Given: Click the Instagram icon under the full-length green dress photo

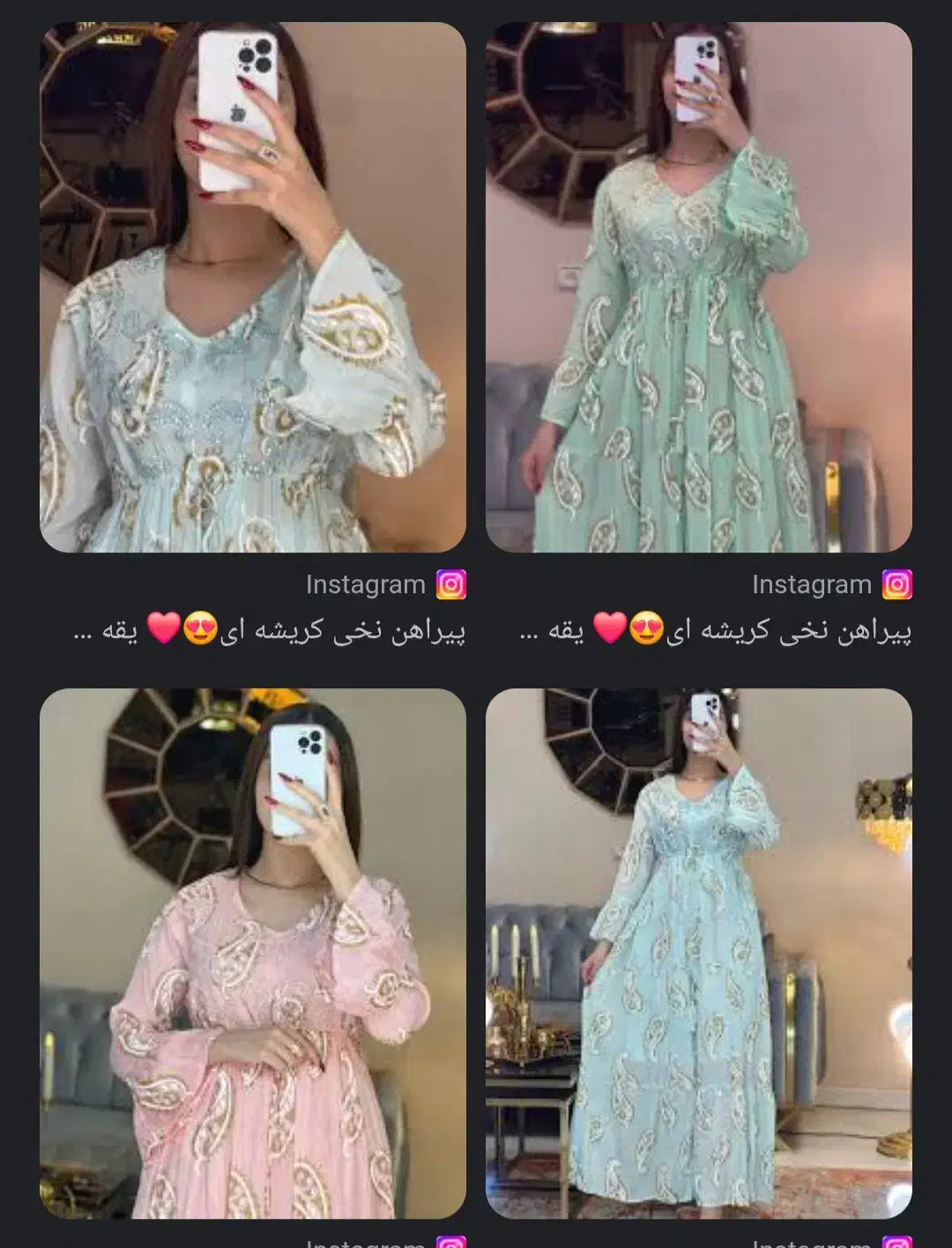Looking at the screenshot, I should [895, 1244].
